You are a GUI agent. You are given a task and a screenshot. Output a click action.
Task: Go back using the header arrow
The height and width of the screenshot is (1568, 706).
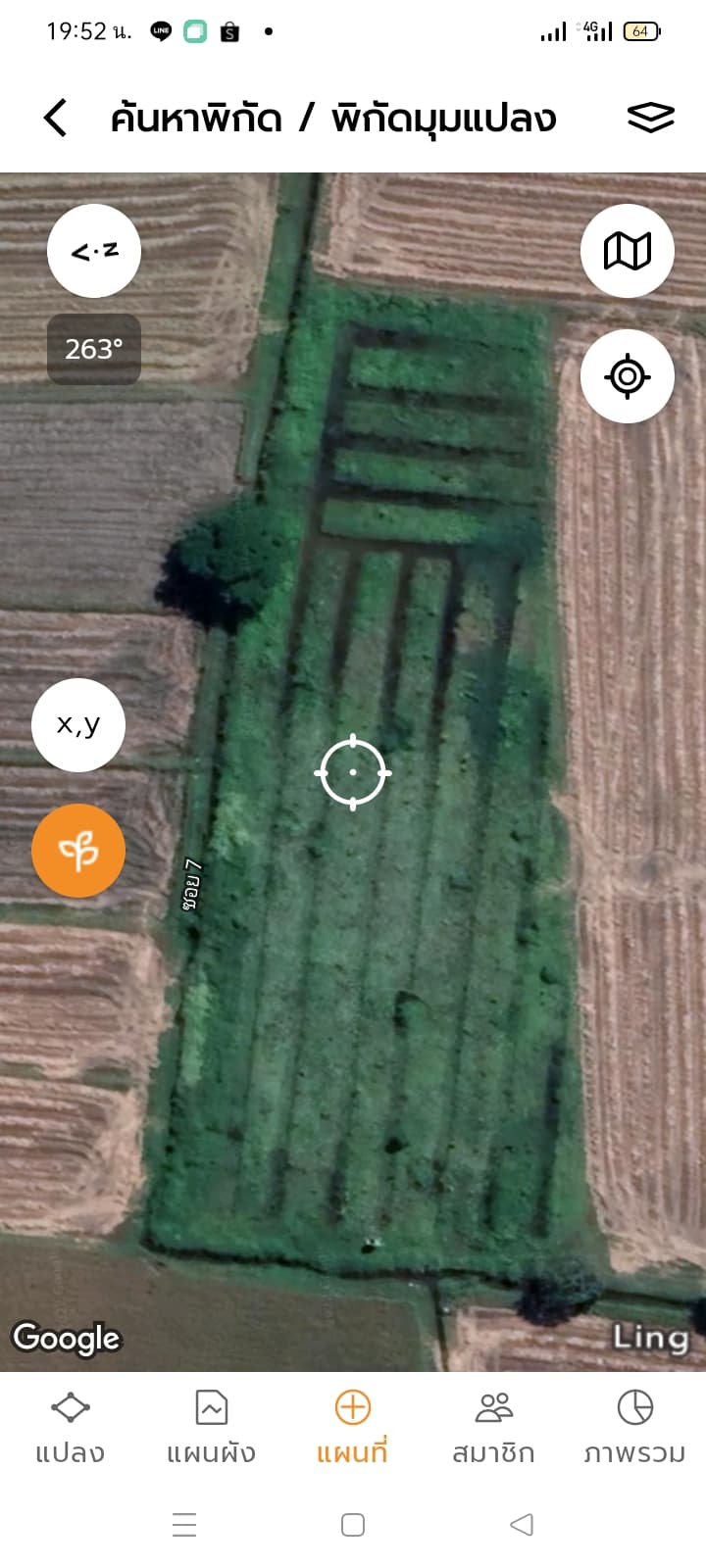pyautogui.click(x=56, y=118)
